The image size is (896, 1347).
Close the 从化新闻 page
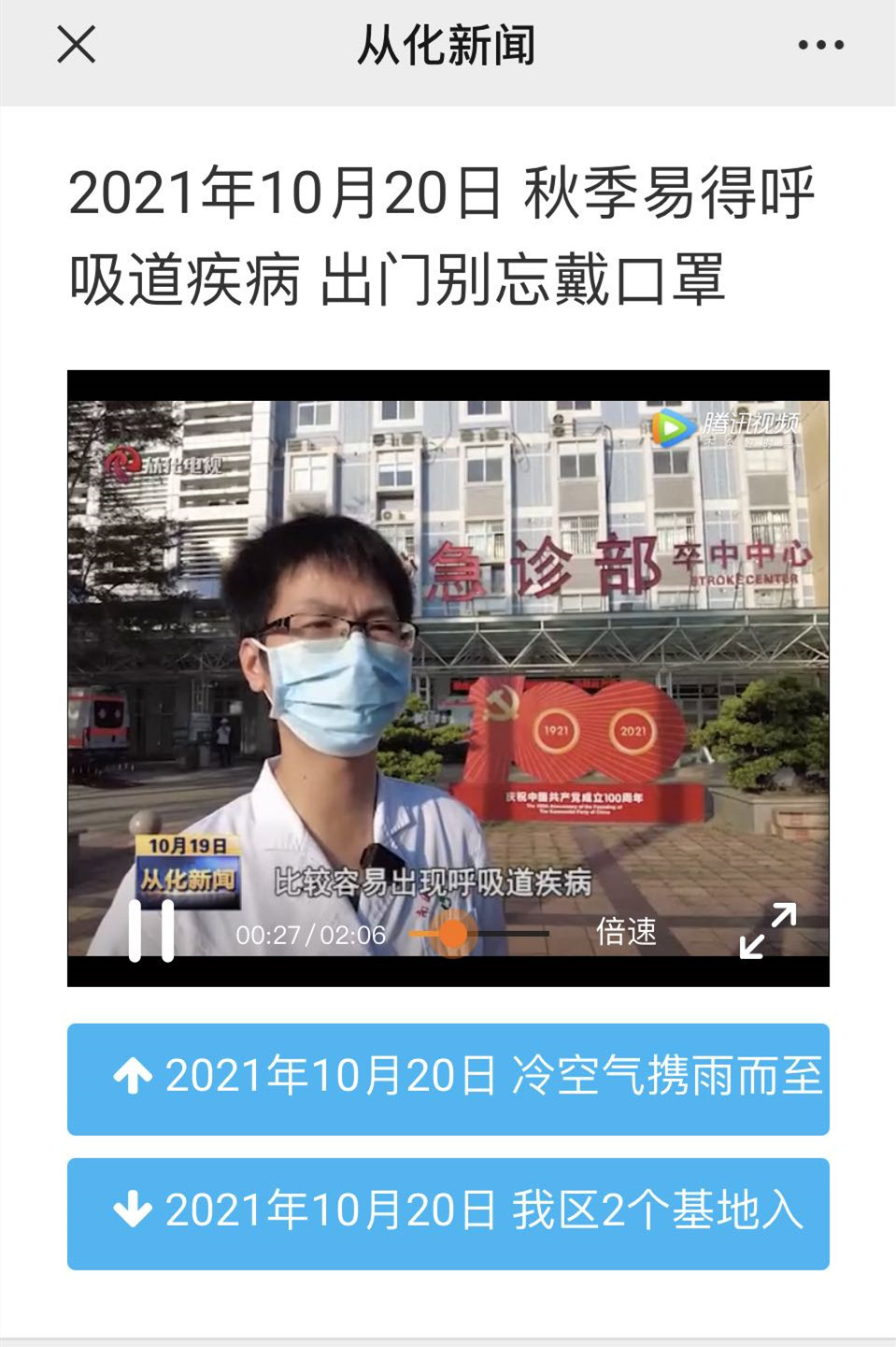76,44
